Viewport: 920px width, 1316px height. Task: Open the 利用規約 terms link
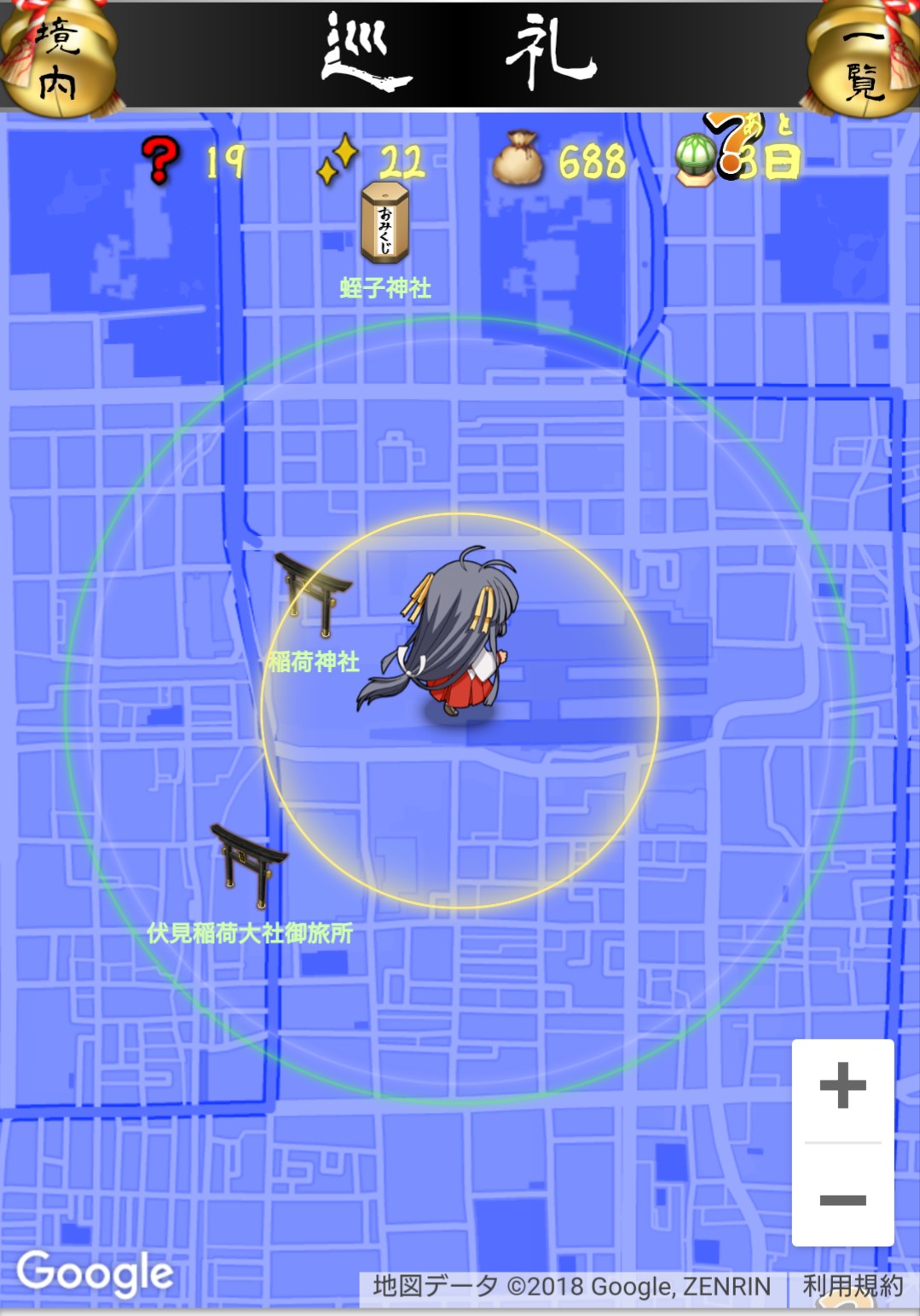tap(852, 1285)
